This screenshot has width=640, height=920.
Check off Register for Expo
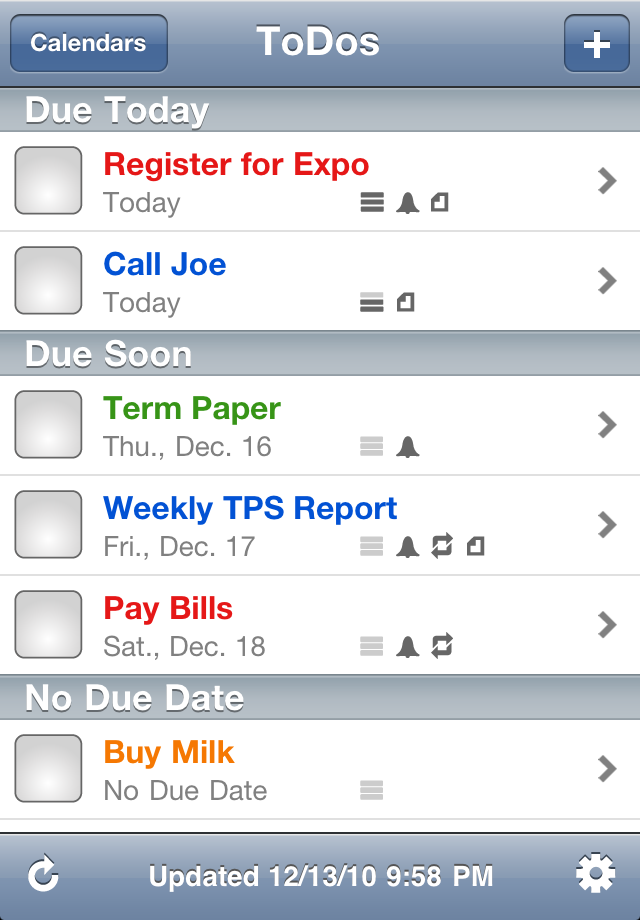click(48, 181)
